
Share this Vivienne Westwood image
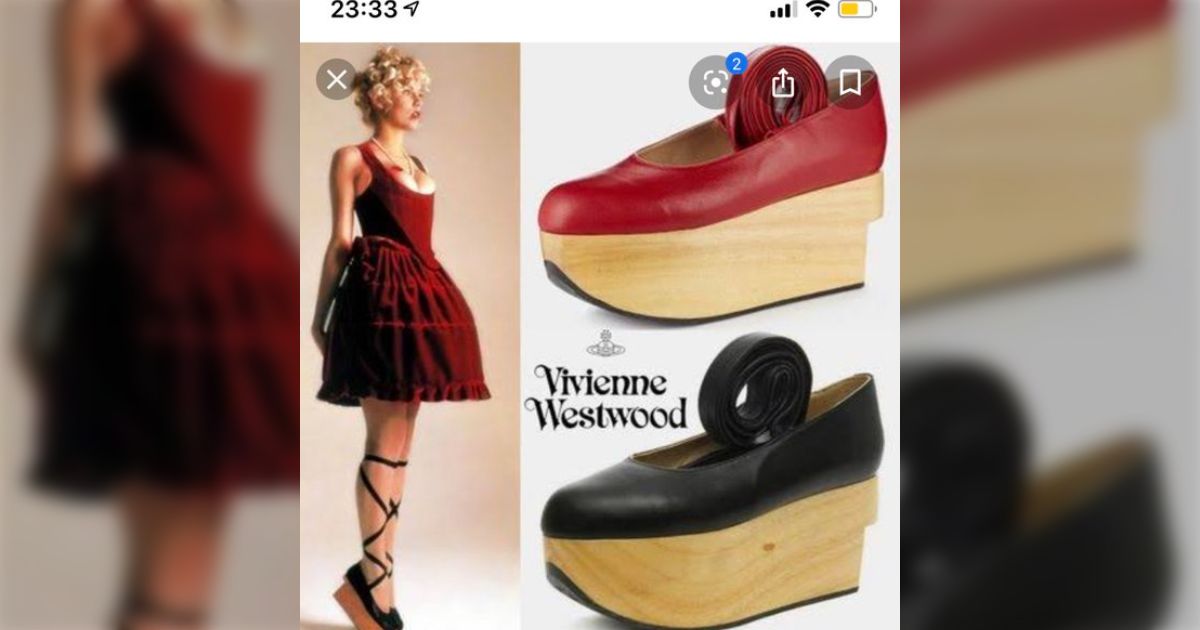[x=783, y=83]
